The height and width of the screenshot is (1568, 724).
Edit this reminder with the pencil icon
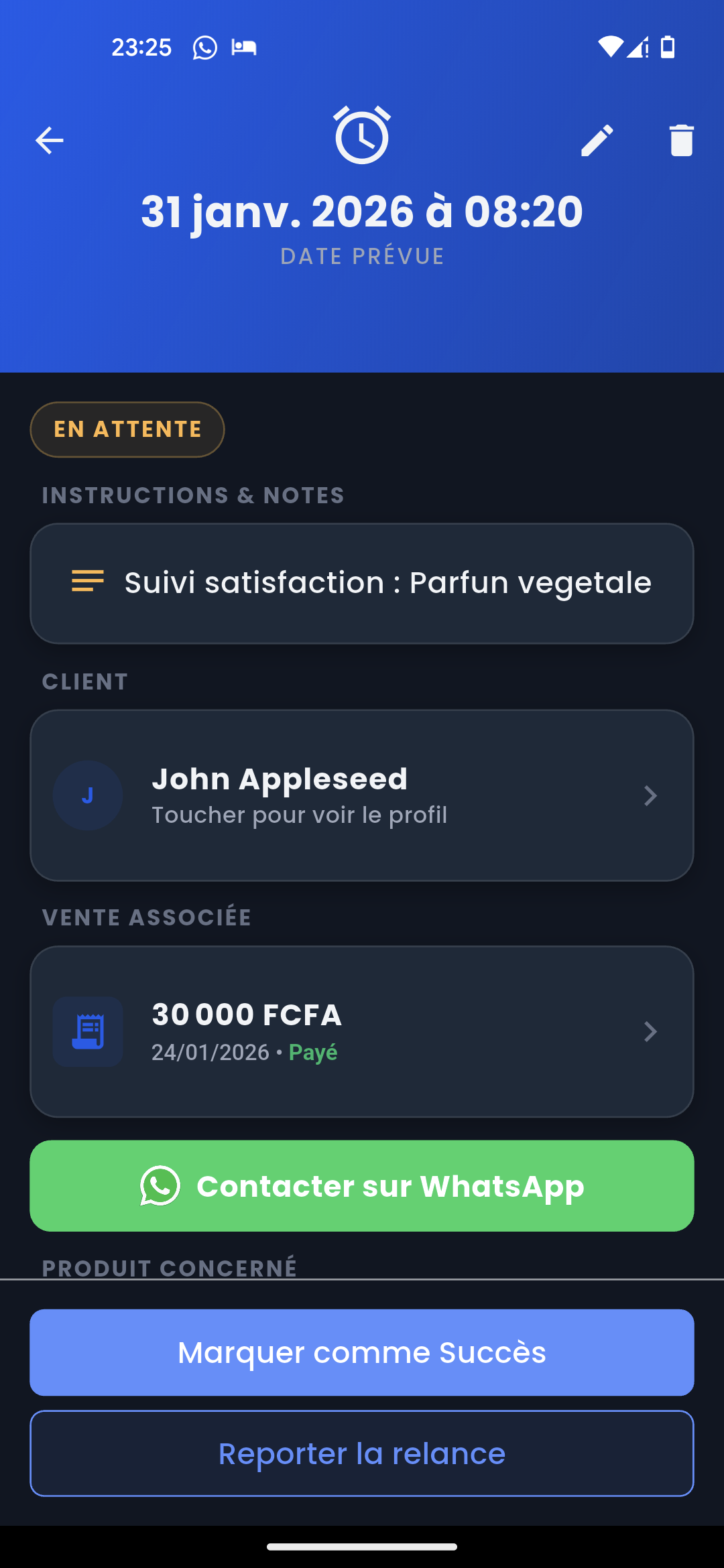click(597, 141)
